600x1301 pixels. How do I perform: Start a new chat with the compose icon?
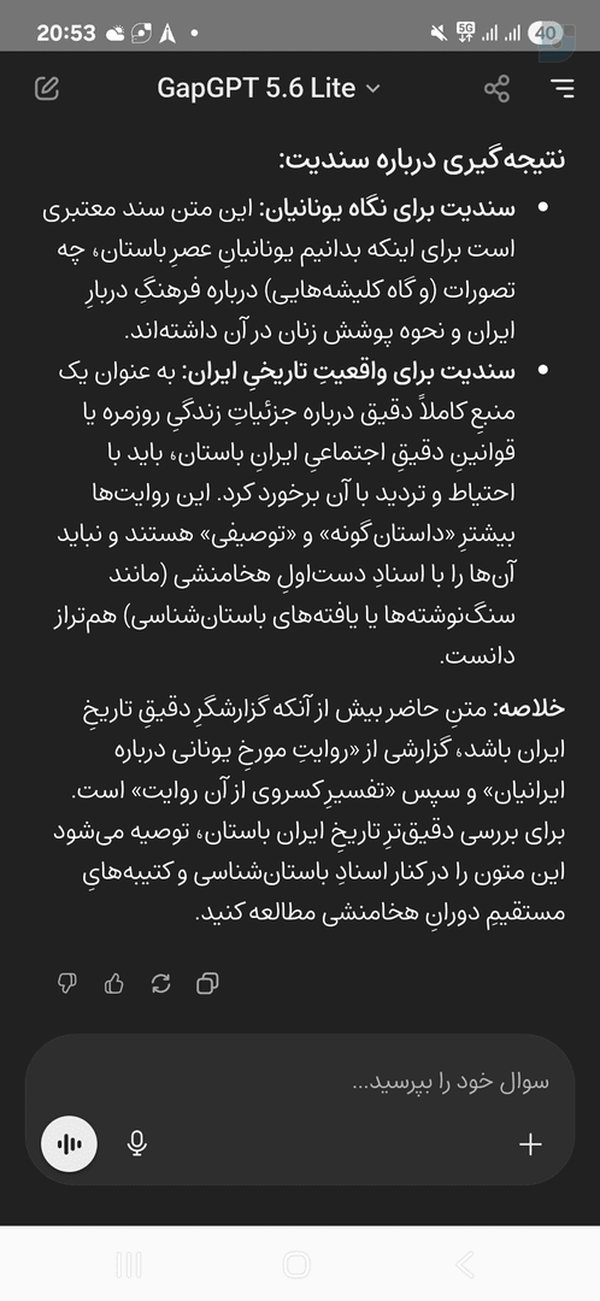(46, 89)
